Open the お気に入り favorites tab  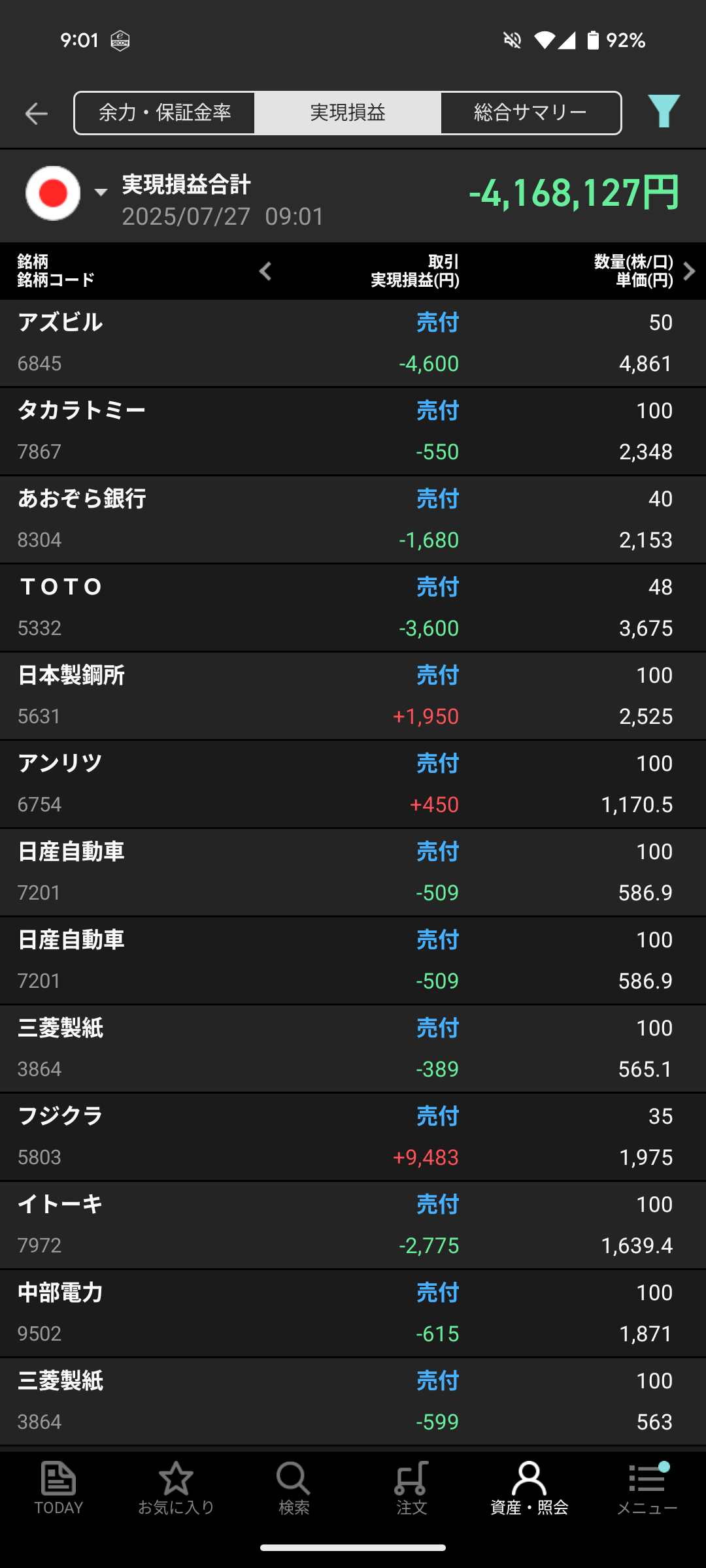pos(176,1488)
